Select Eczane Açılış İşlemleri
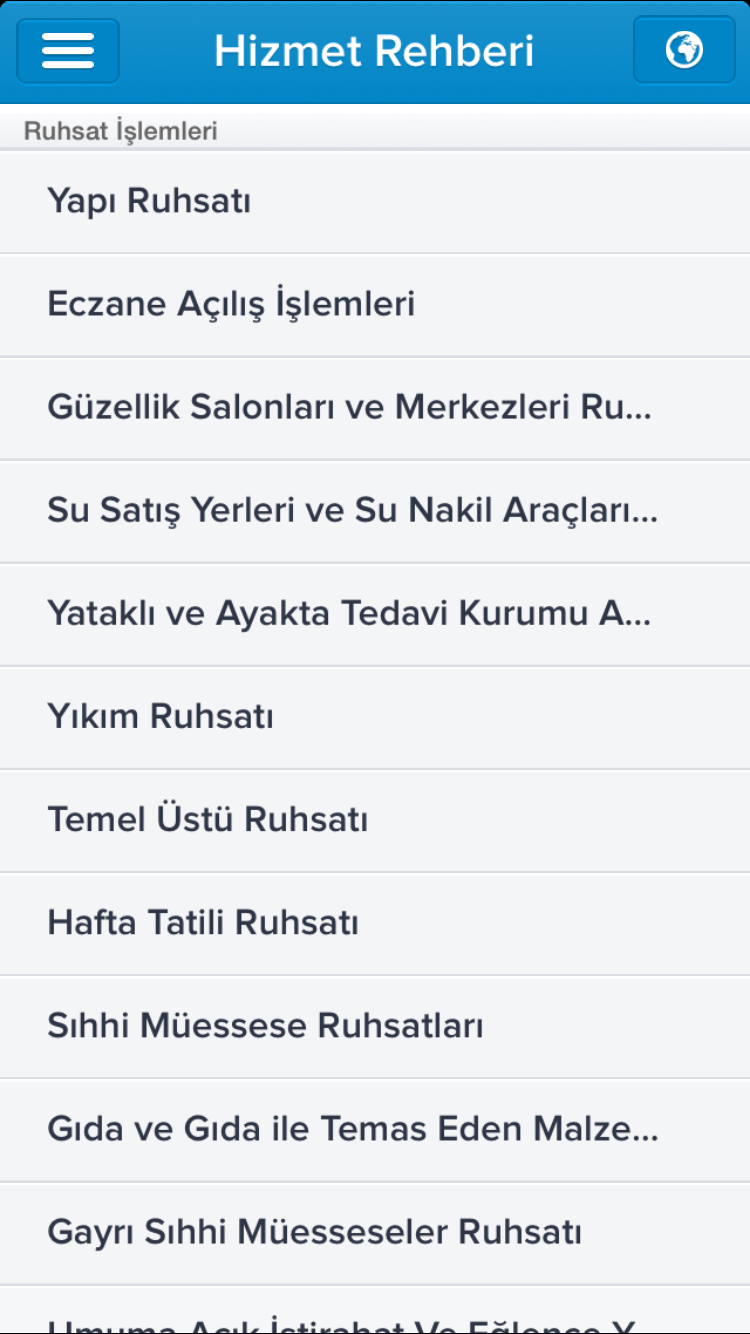Image resolution: width=750 pixels, height=1334 pixels. pos(375,305)
